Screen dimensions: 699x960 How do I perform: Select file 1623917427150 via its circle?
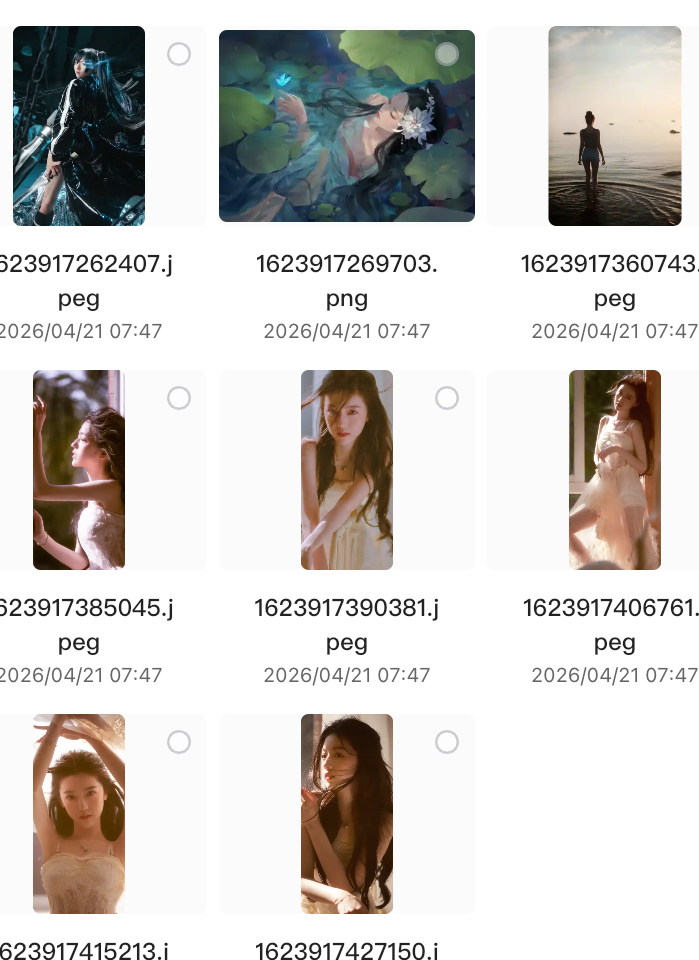pyautogui.click(x=447, y=742)
